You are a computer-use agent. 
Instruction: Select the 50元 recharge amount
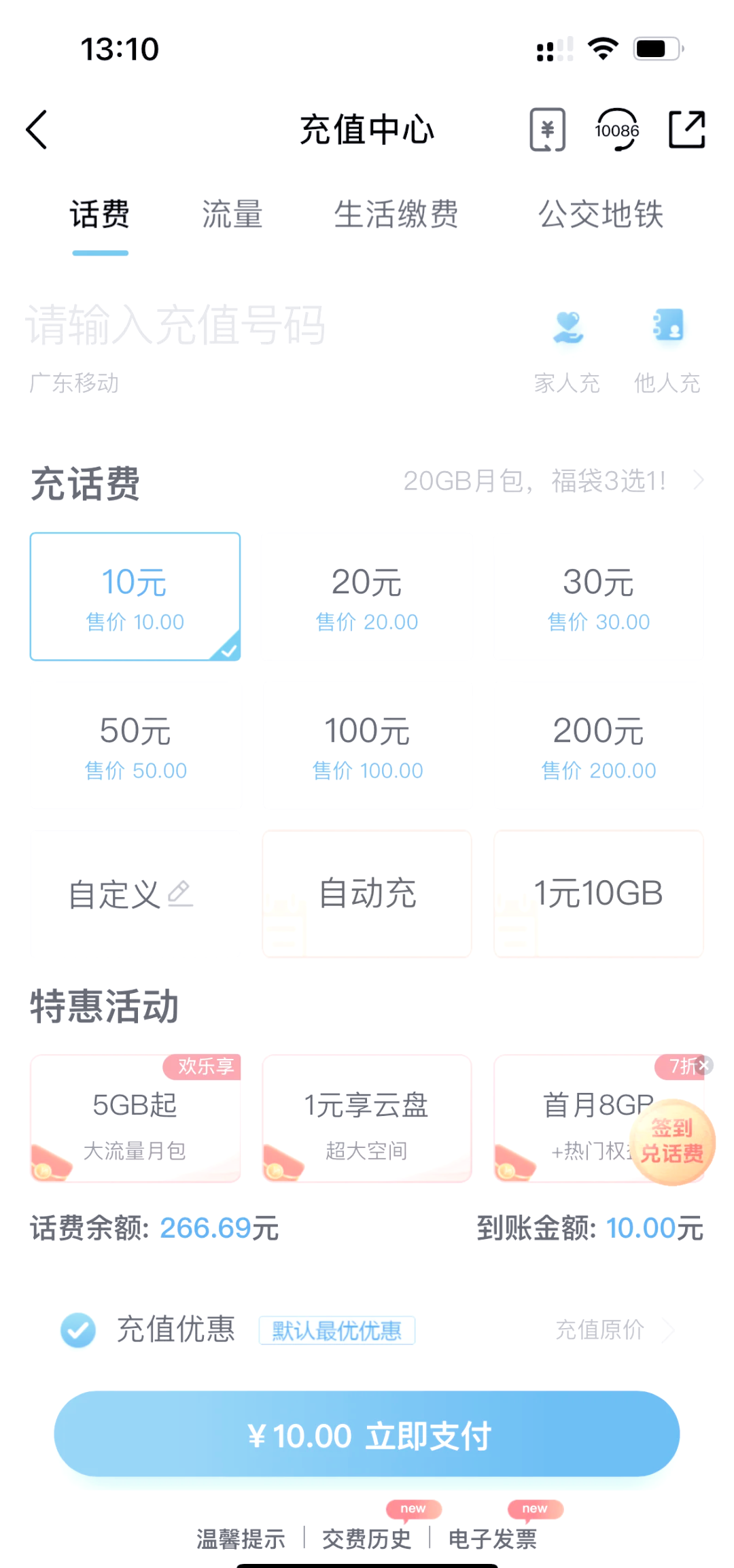(x=135, y=746)
